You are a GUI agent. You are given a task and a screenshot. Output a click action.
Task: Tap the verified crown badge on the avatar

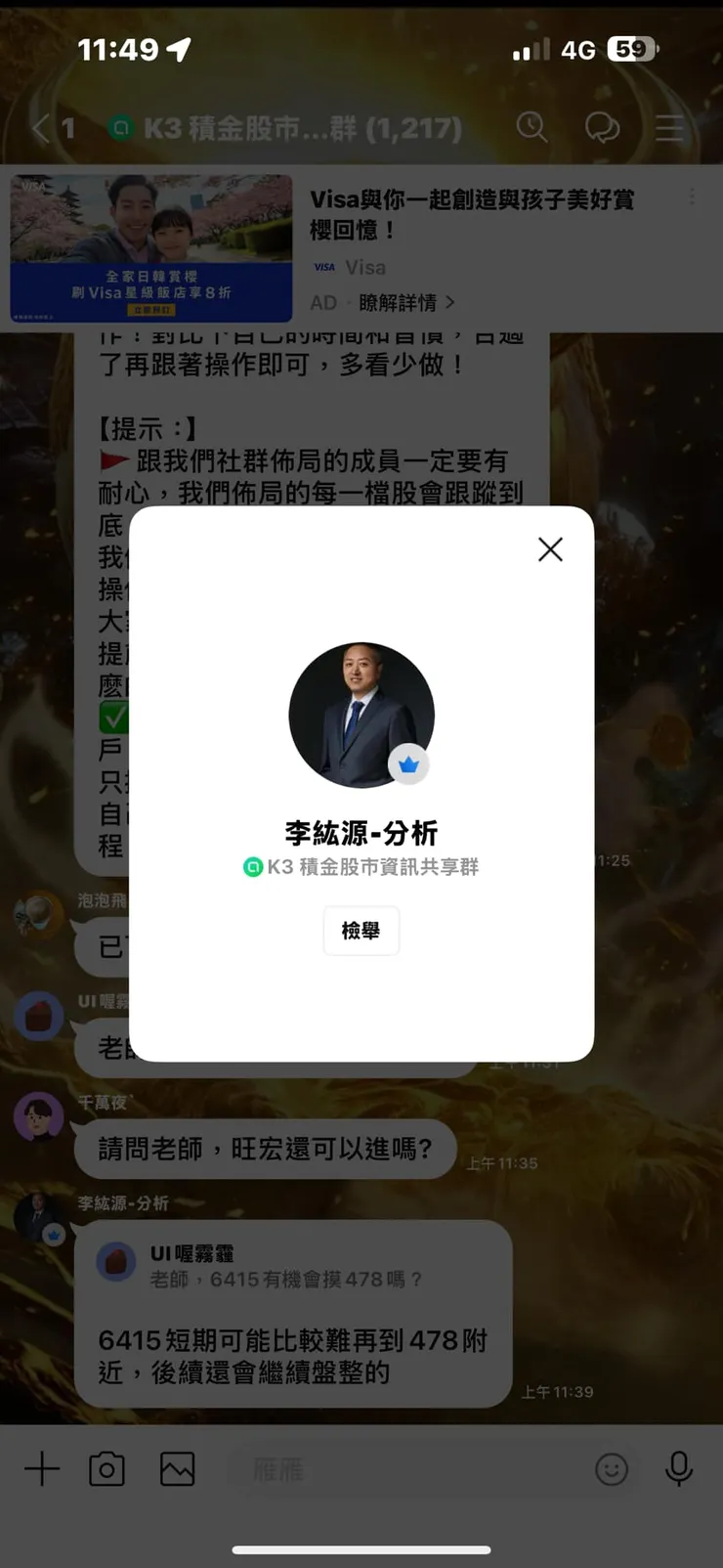(408, 763)
